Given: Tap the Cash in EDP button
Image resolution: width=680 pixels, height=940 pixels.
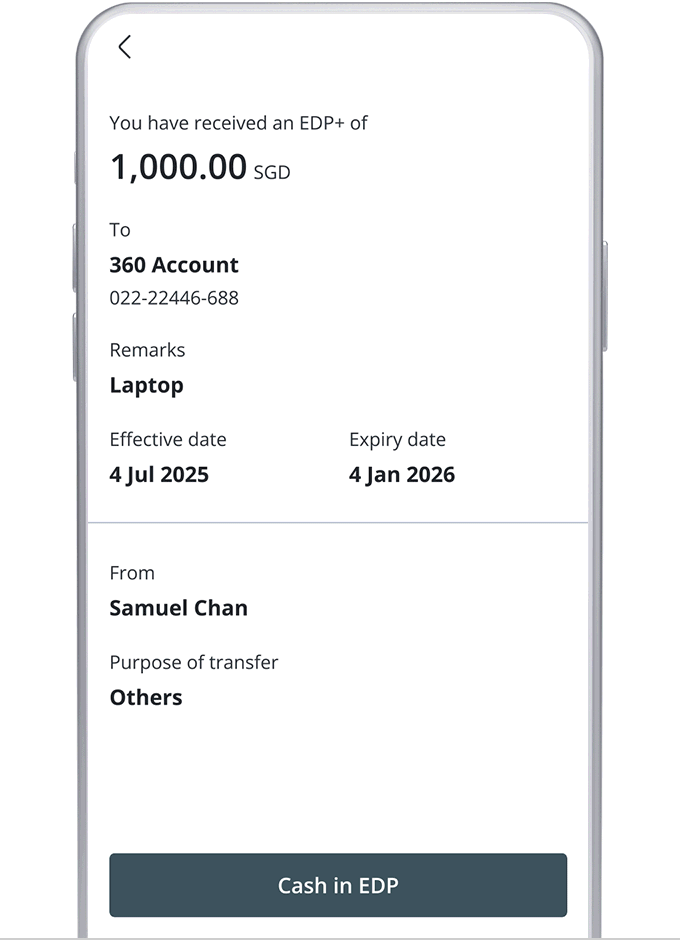Looking at the screenshot, I should click(338, 885).
